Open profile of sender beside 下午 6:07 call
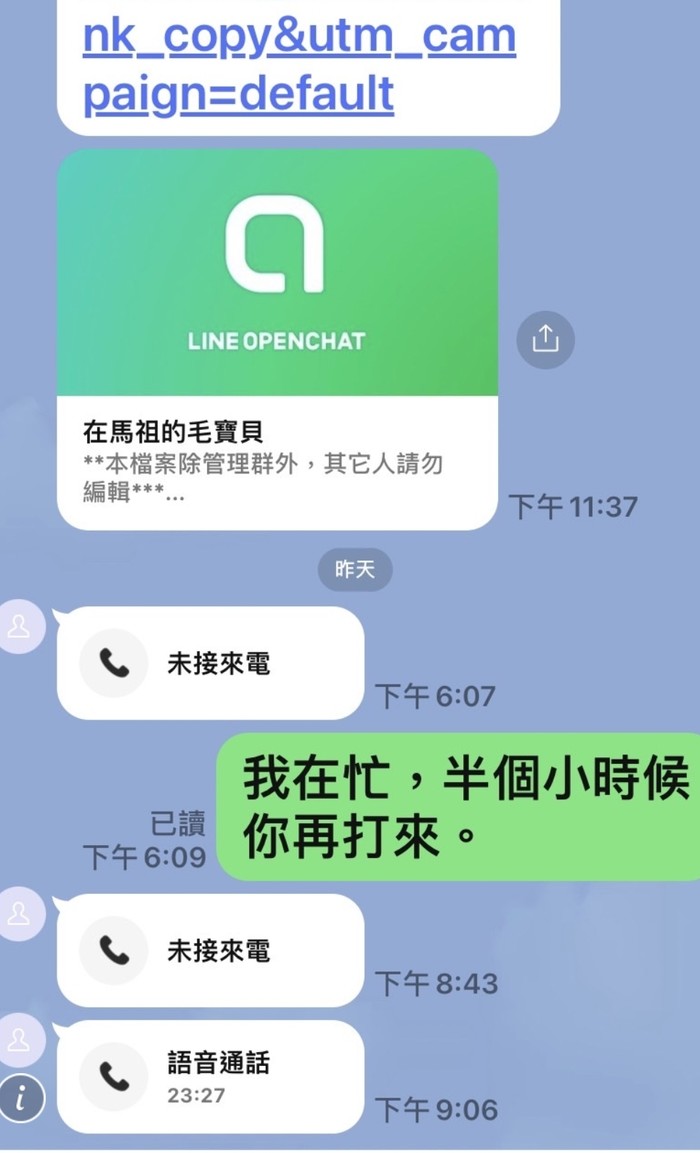This screenshot has height=1153, width=700. coord(20,628)
